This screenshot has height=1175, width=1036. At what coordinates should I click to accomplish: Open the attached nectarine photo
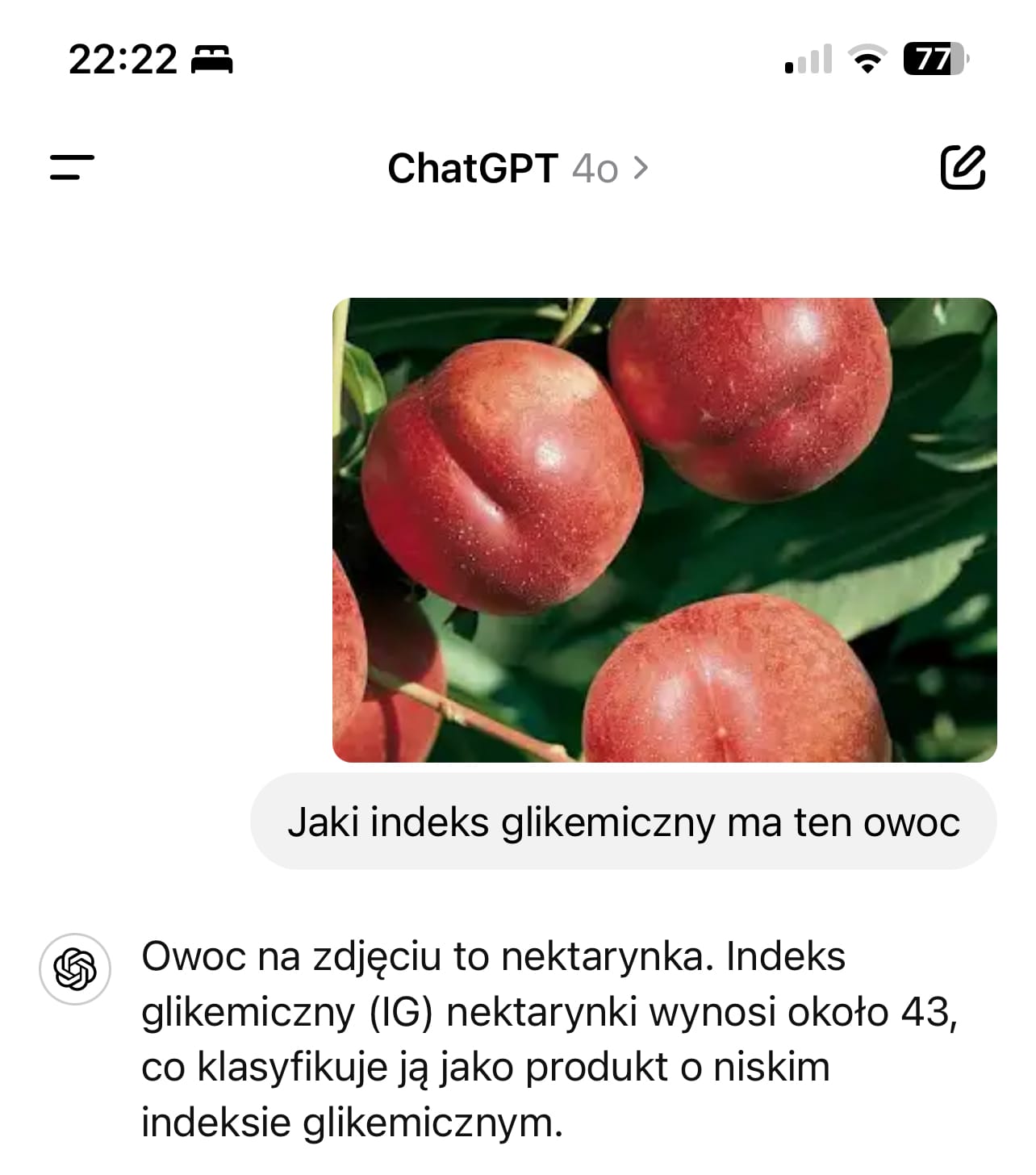tap(664, 530)
